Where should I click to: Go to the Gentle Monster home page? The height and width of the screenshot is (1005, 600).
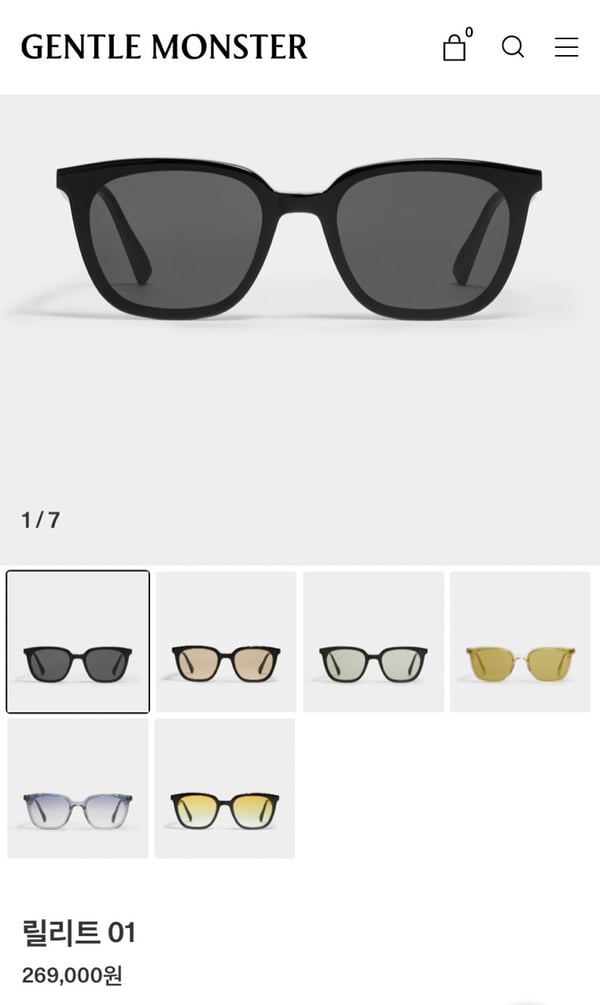point(164,47)
